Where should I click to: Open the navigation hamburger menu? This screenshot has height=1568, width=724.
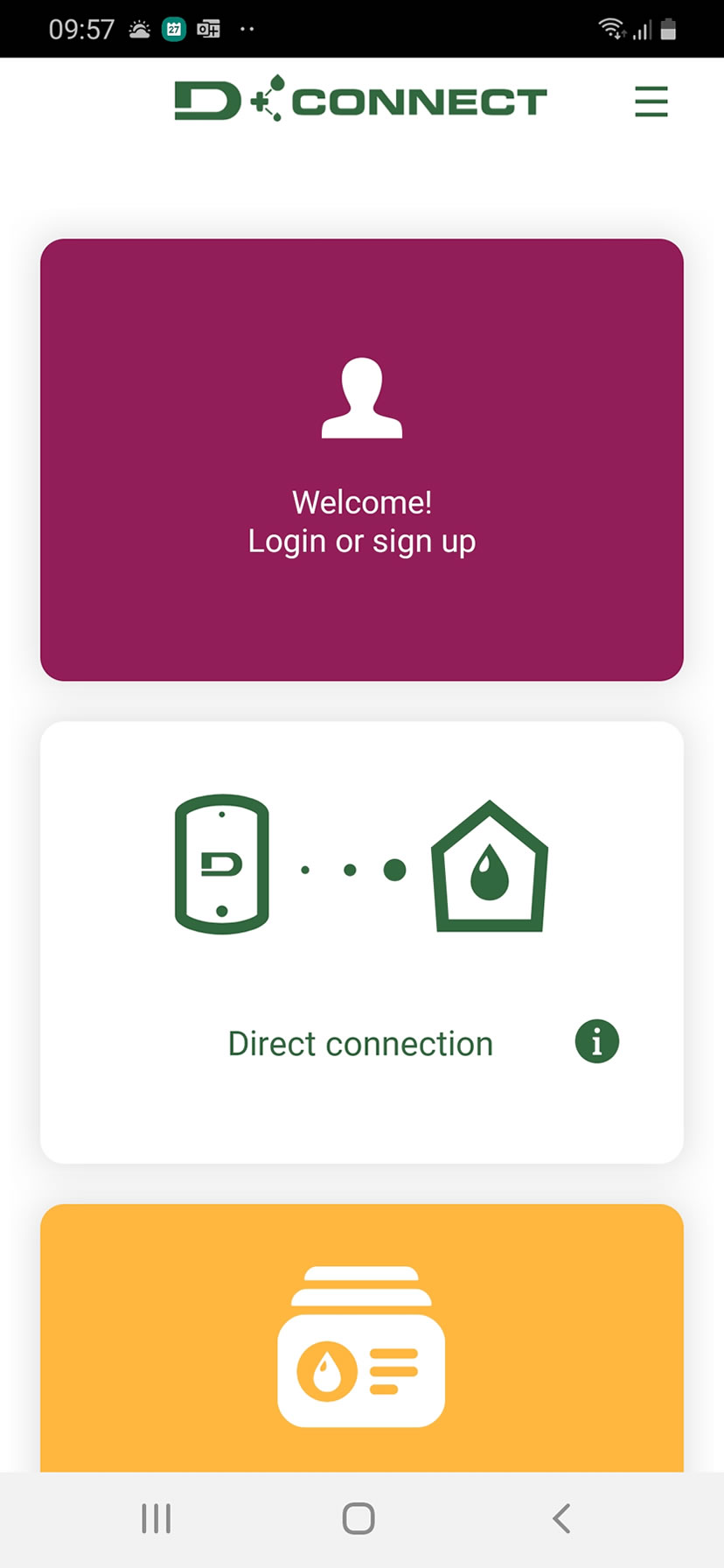click(x=651, y=101)
